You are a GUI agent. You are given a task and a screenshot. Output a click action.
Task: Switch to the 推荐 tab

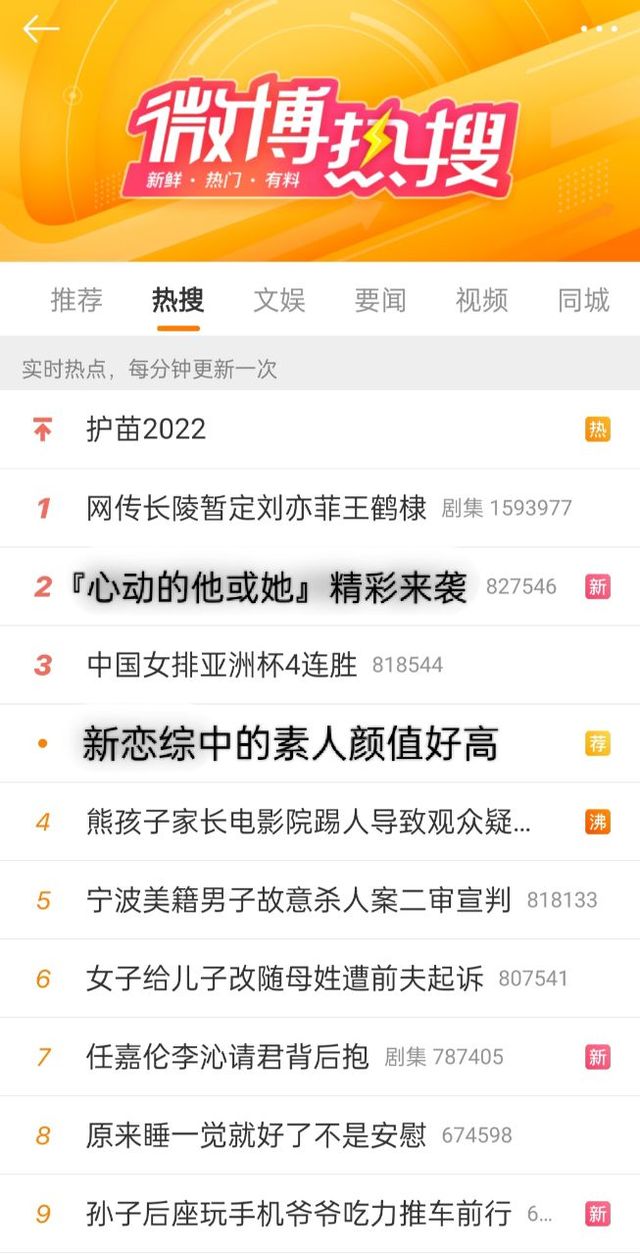[77, 300]
